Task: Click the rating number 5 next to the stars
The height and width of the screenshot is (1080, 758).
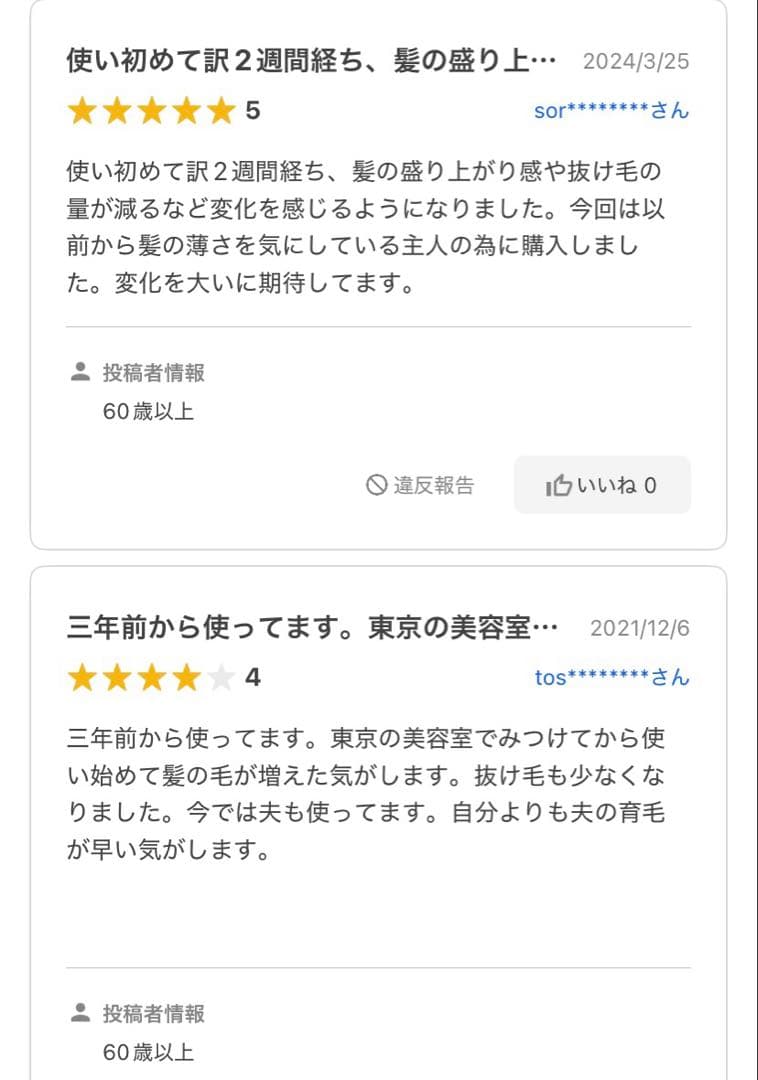Action: [255, 110]
